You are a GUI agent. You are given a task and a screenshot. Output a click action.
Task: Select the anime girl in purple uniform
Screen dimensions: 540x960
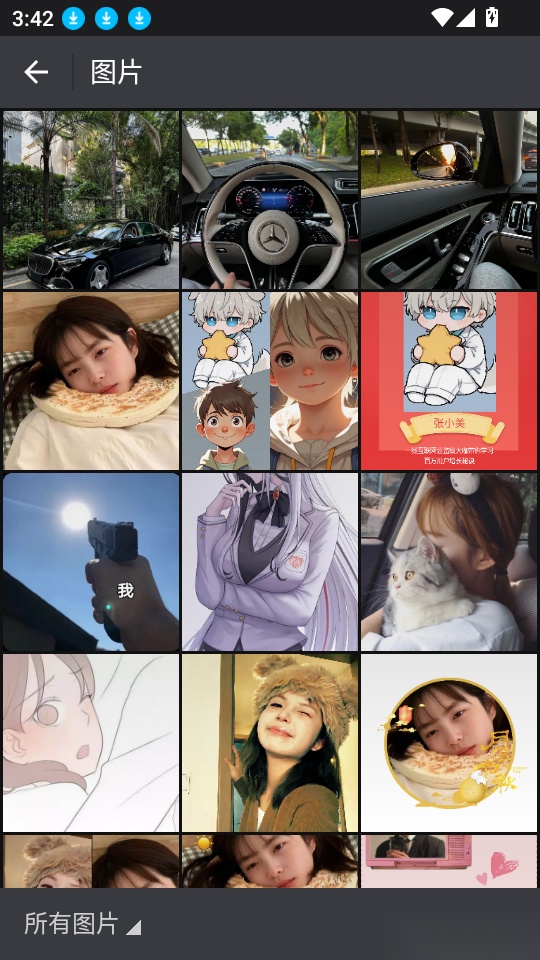270,562
